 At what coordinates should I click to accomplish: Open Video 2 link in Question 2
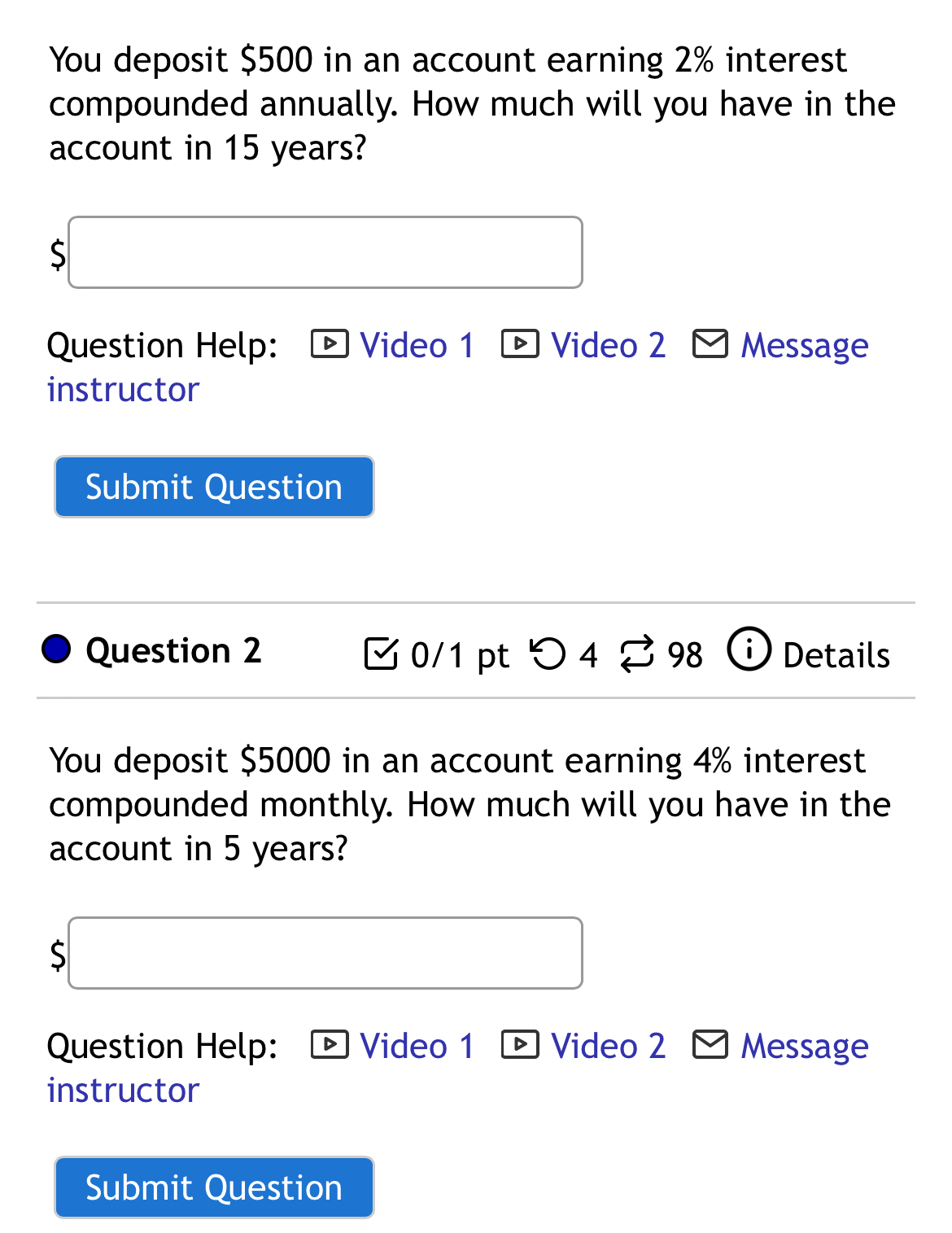pyautogui.click(x=608, y=1045)
